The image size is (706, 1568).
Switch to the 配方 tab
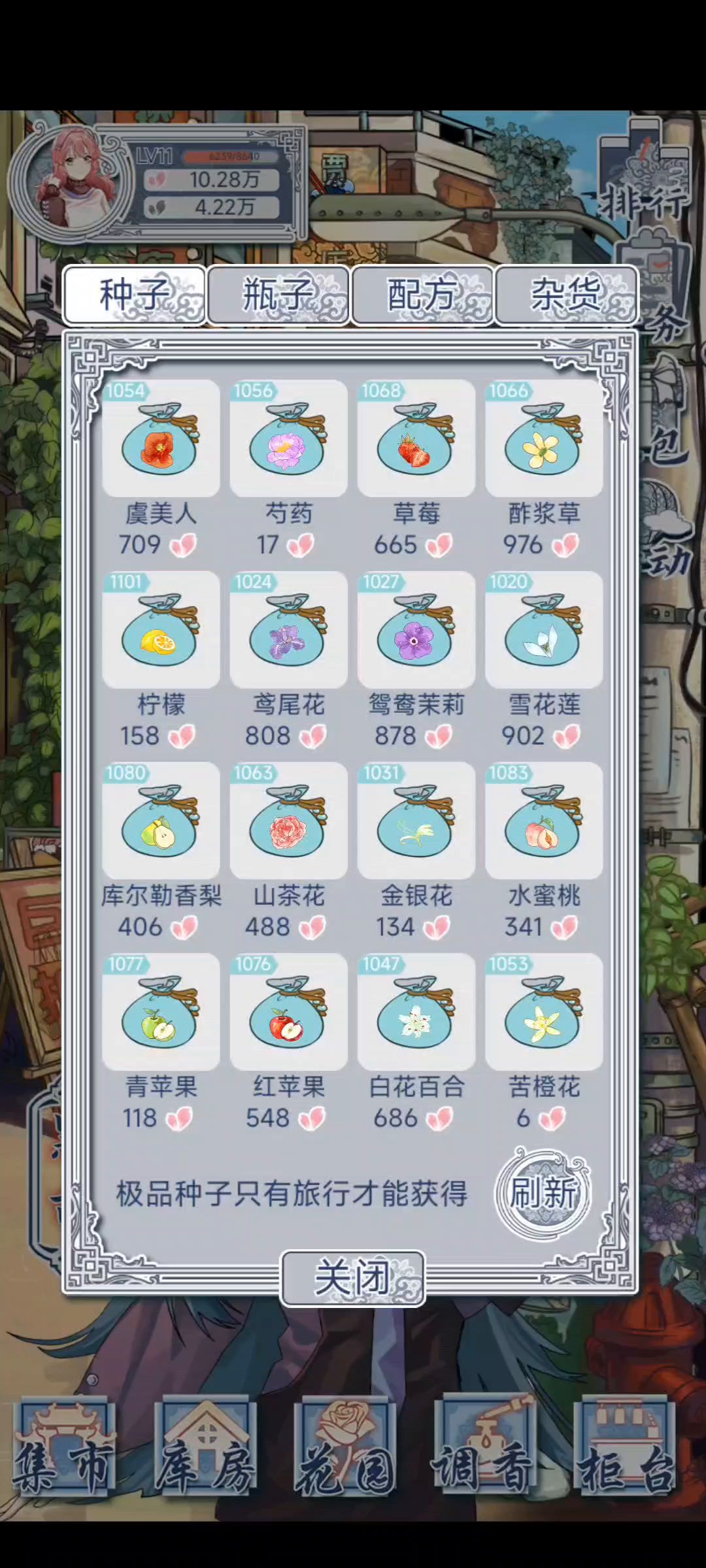[x=422, y=295]
